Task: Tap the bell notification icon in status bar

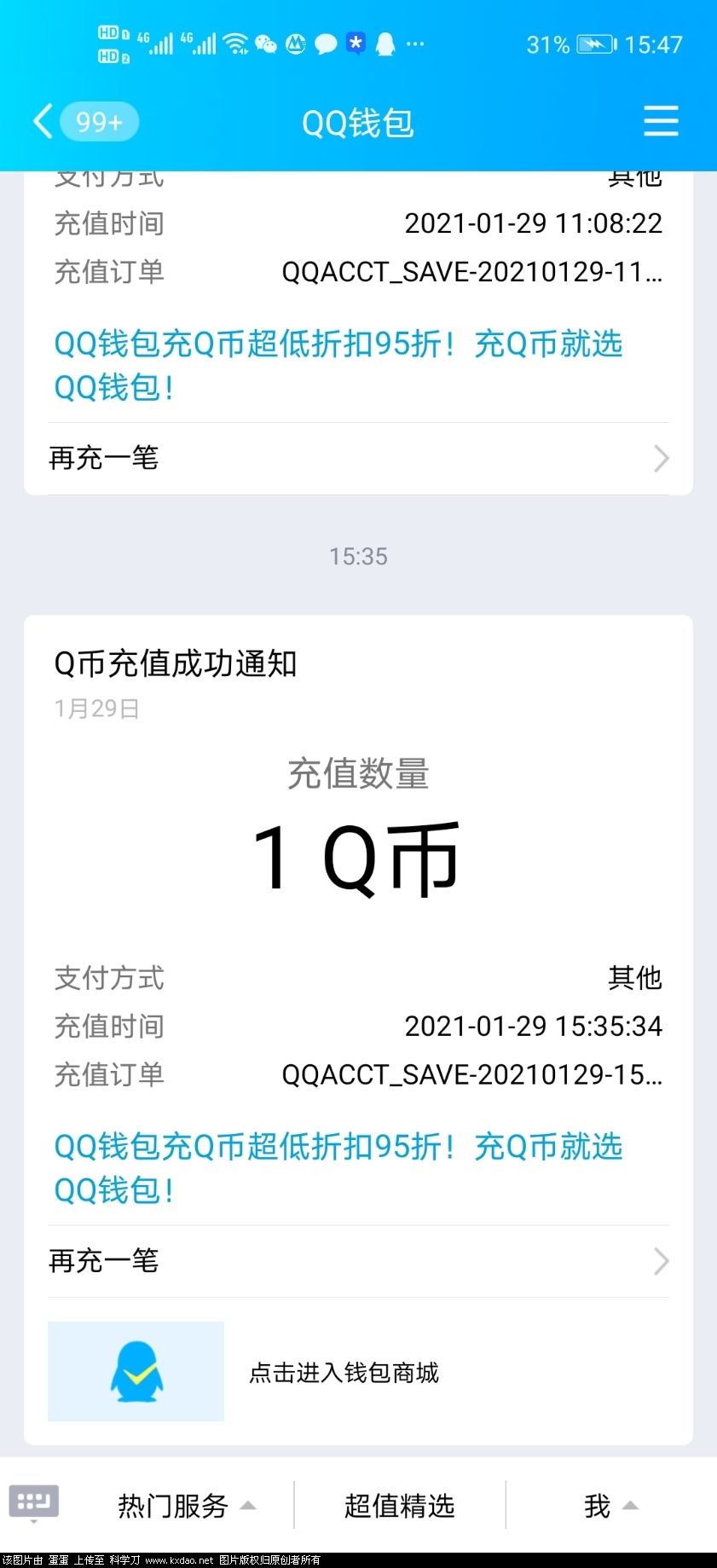Action: (386, 44)
